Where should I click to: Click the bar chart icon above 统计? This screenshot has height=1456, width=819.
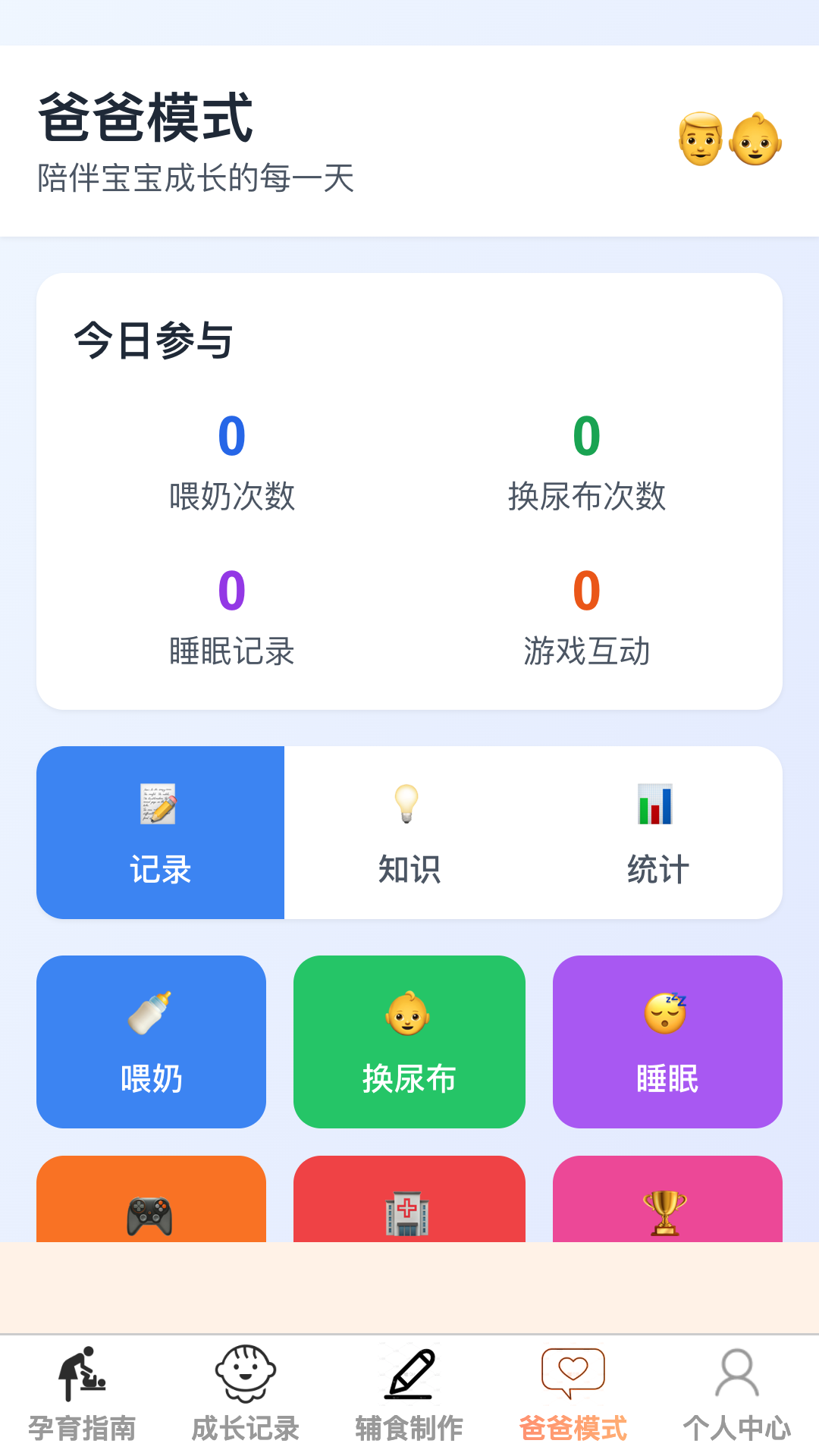(x=655, y=806)
